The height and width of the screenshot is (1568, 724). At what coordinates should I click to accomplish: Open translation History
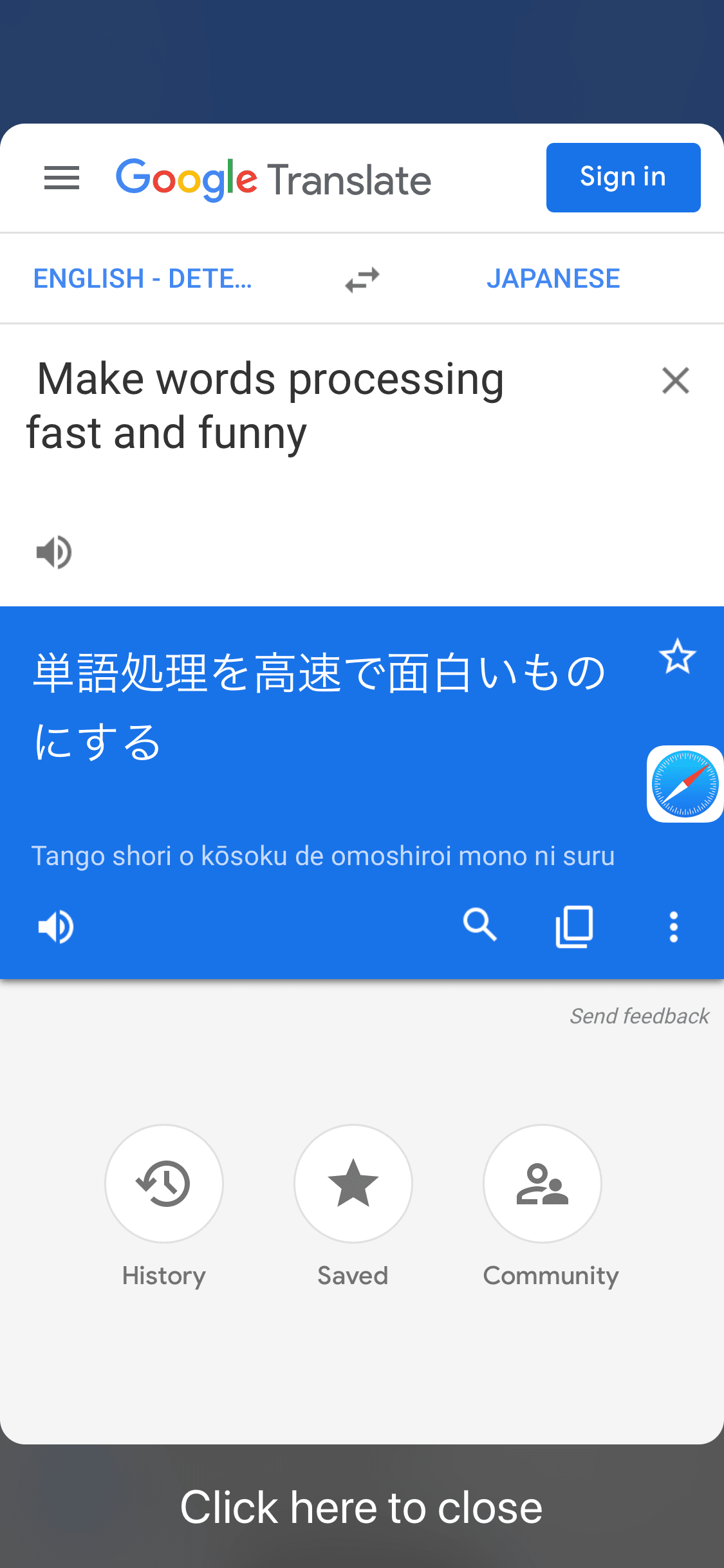164,1183
